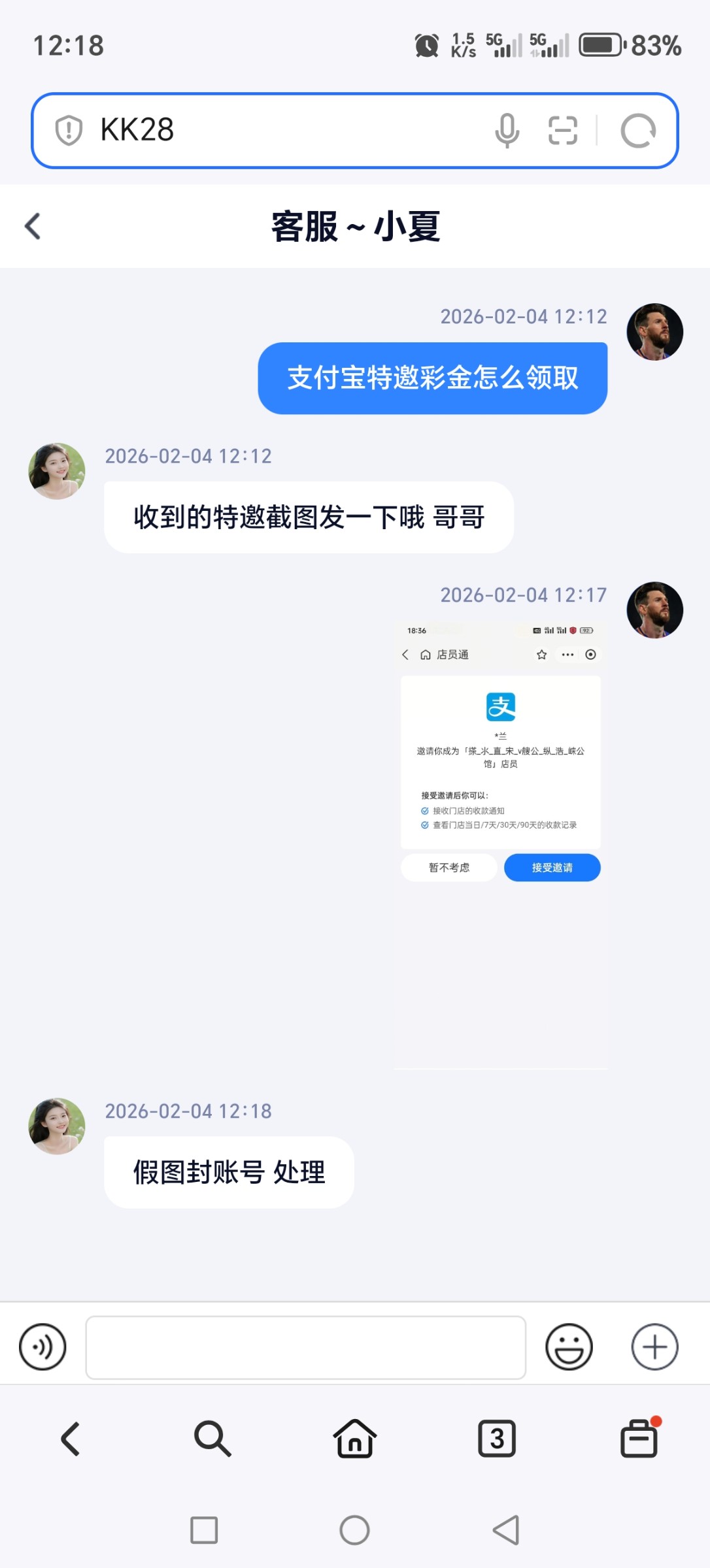Open browser search from the bottom toolbar
710x1568 pixels.
[x=212, y=1439]
